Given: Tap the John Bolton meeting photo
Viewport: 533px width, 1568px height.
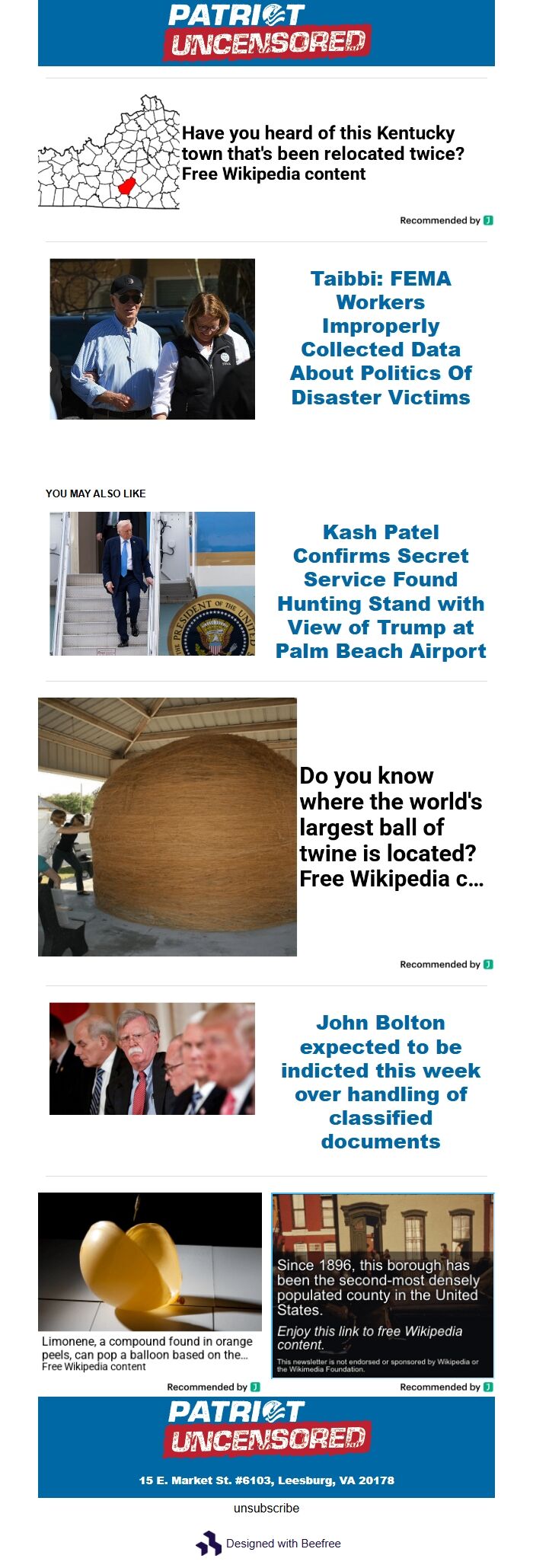Looking at the screenshot, I should coord(152,1059).
